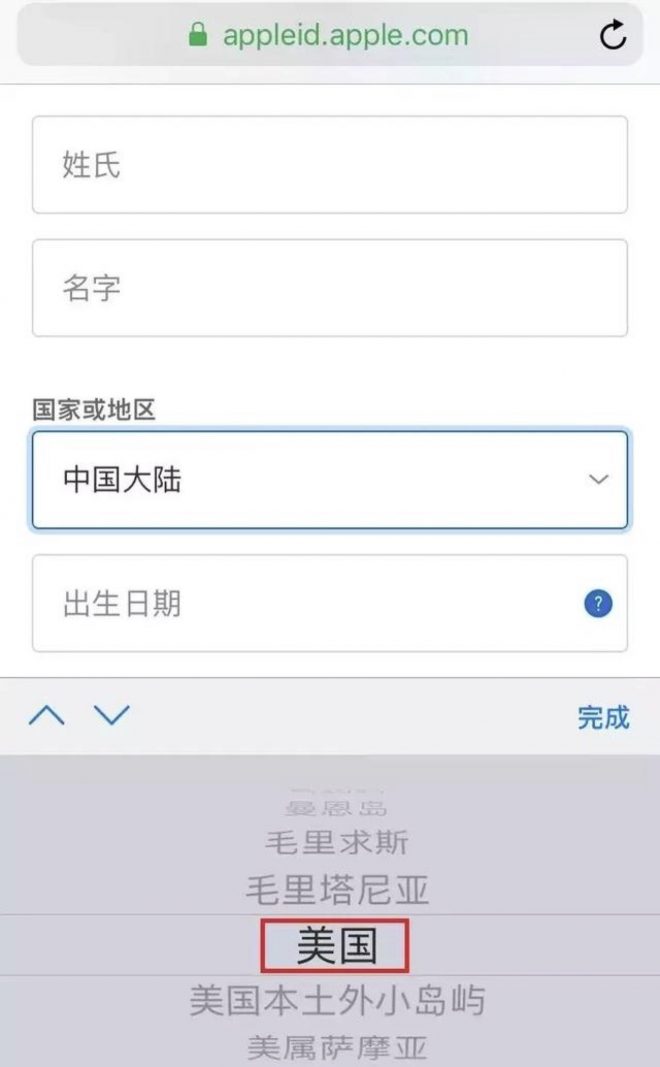Focus the 出生日期 field
Viewport: 660px width, 1067px height.
pyautogui.click(x=330, y=604)
